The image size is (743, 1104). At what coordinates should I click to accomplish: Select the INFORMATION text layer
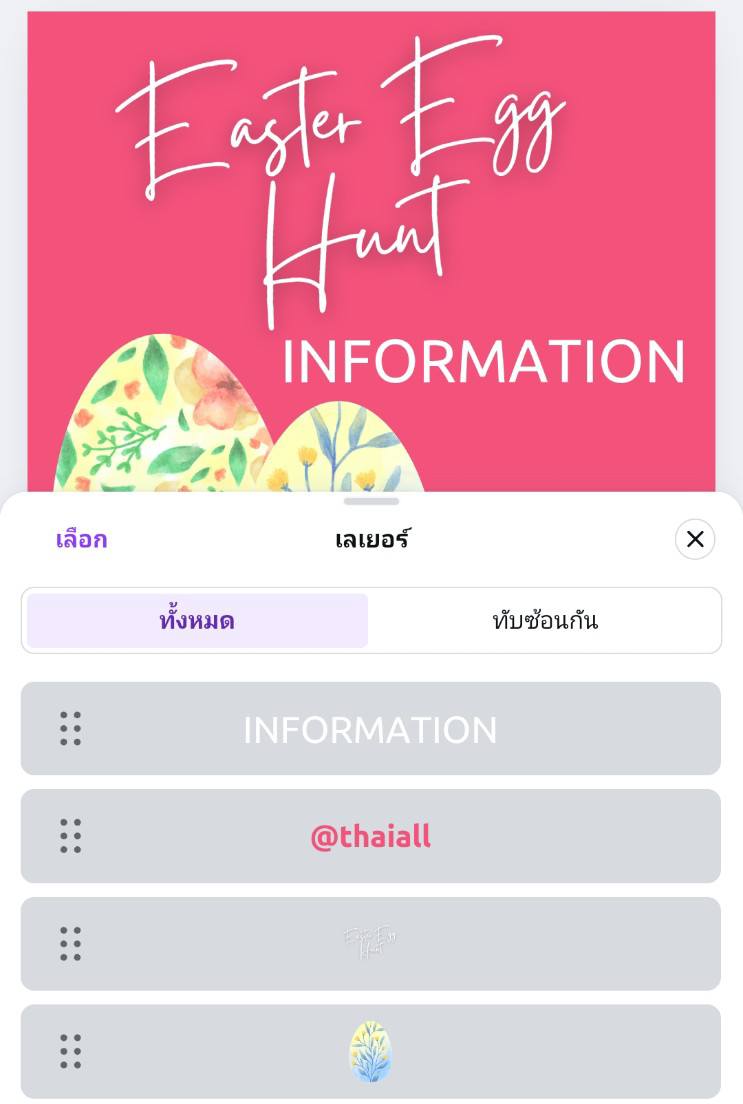pyautogui.click(x=370, y=729)
